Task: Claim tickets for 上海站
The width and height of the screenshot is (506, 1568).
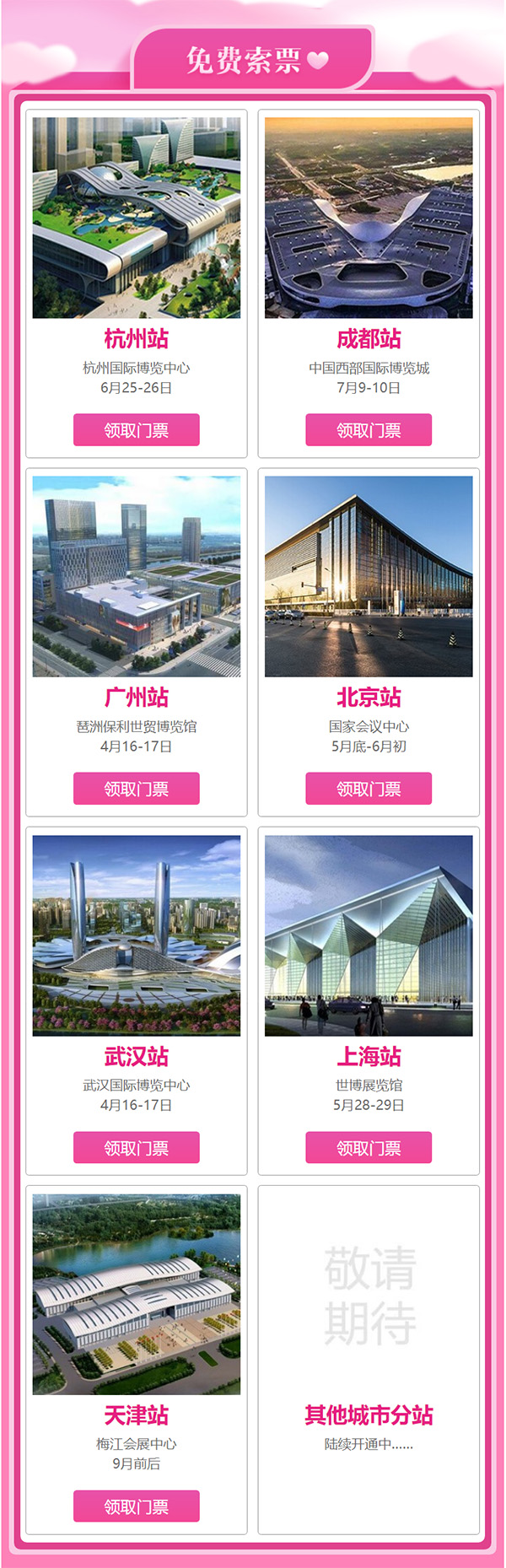Action: tap(368, 1147)
